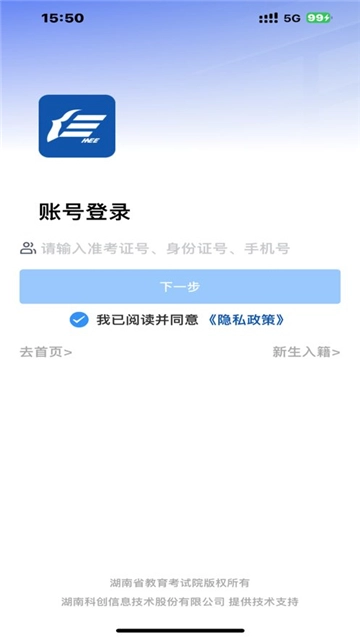Open 新生入籍 registration
This screenshot has width=360, height=639.
(306, 352)
